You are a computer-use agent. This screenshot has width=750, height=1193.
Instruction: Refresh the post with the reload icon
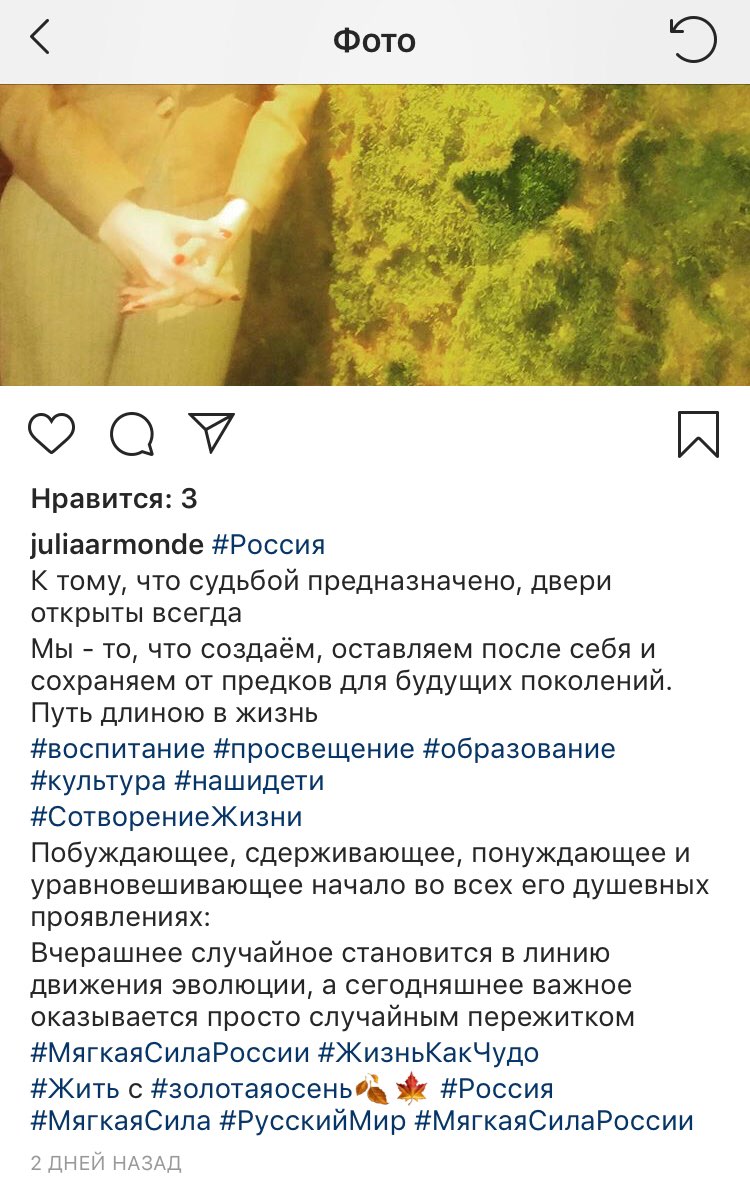692,40
